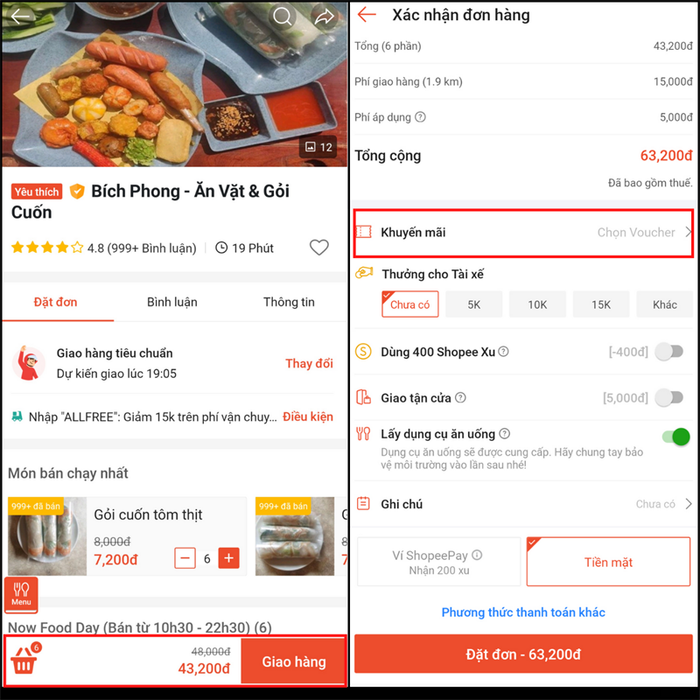The height and width of the screenshot is (700, 700).
Task: Place the order with Đặt đơn
Action: coord(524,655)
